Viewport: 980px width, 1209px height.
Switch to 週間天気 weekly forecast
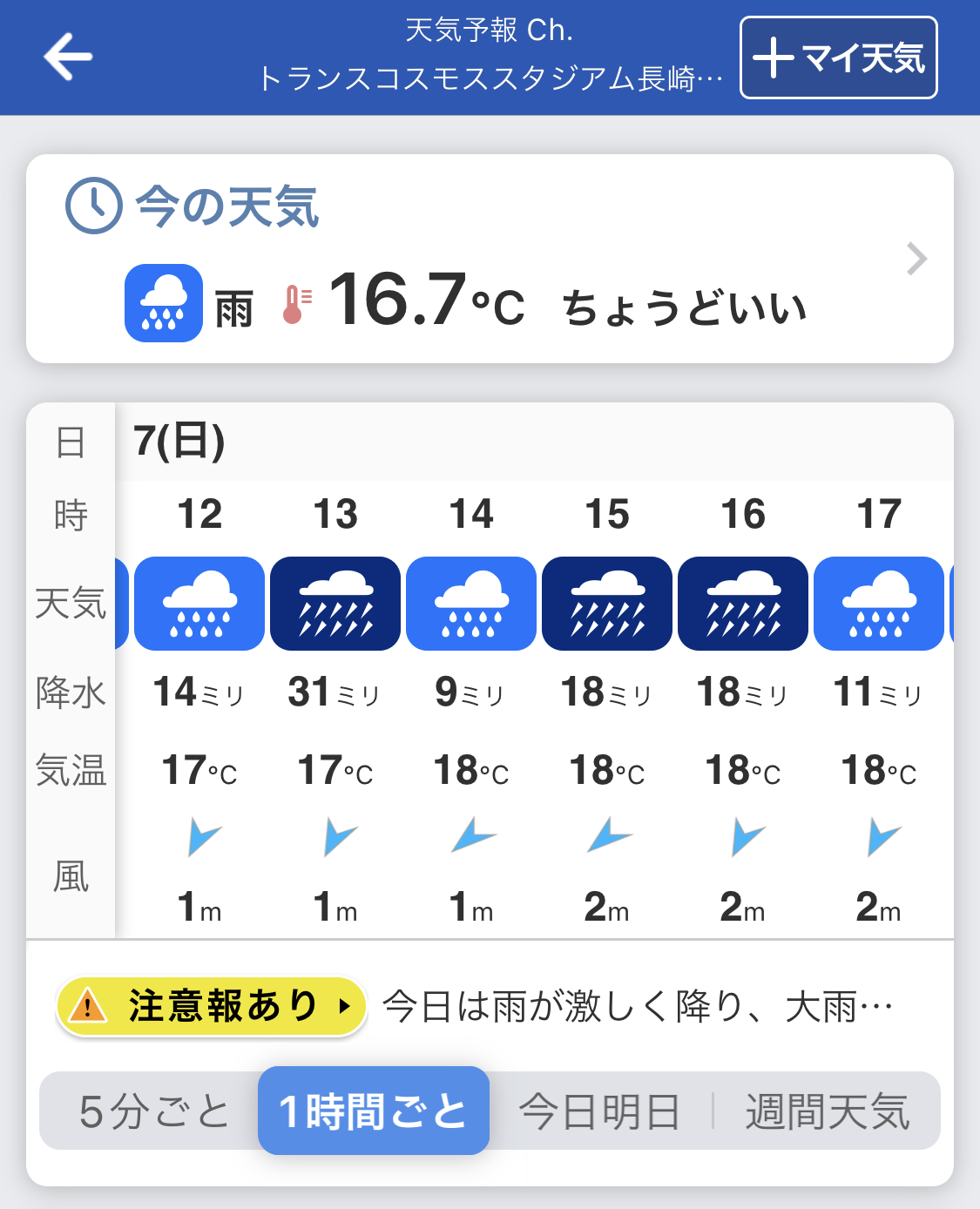(827, 1111)
